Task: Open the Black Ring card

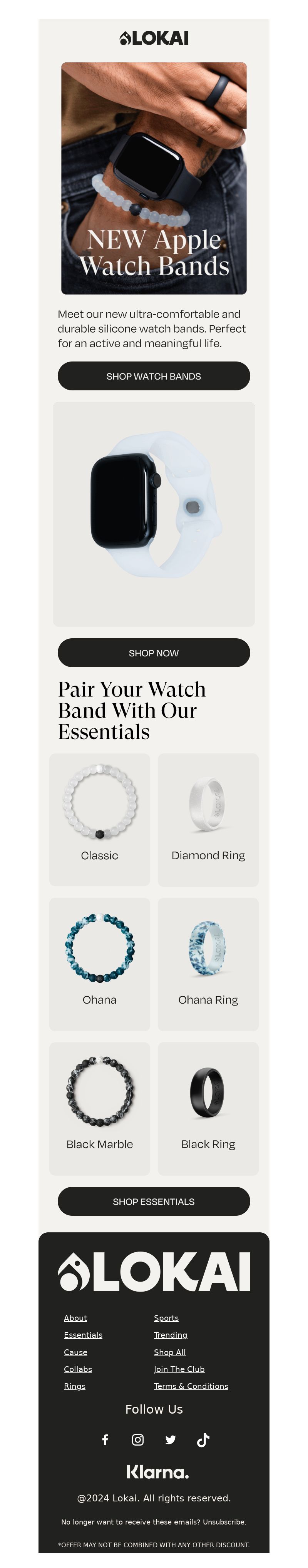Action: (x=208, y=1108)
